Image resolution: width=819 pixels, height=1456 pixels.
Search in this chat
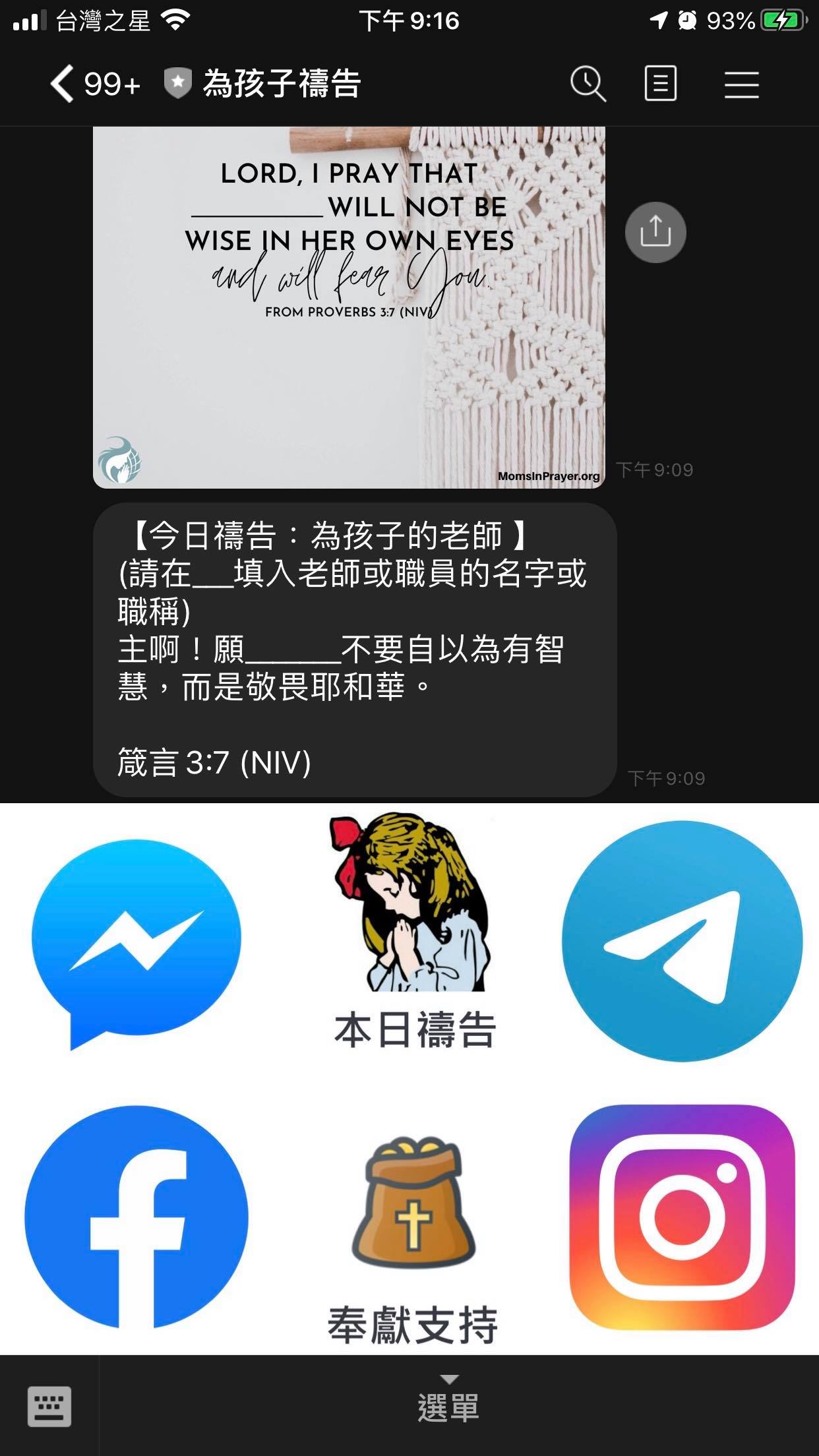587,84
